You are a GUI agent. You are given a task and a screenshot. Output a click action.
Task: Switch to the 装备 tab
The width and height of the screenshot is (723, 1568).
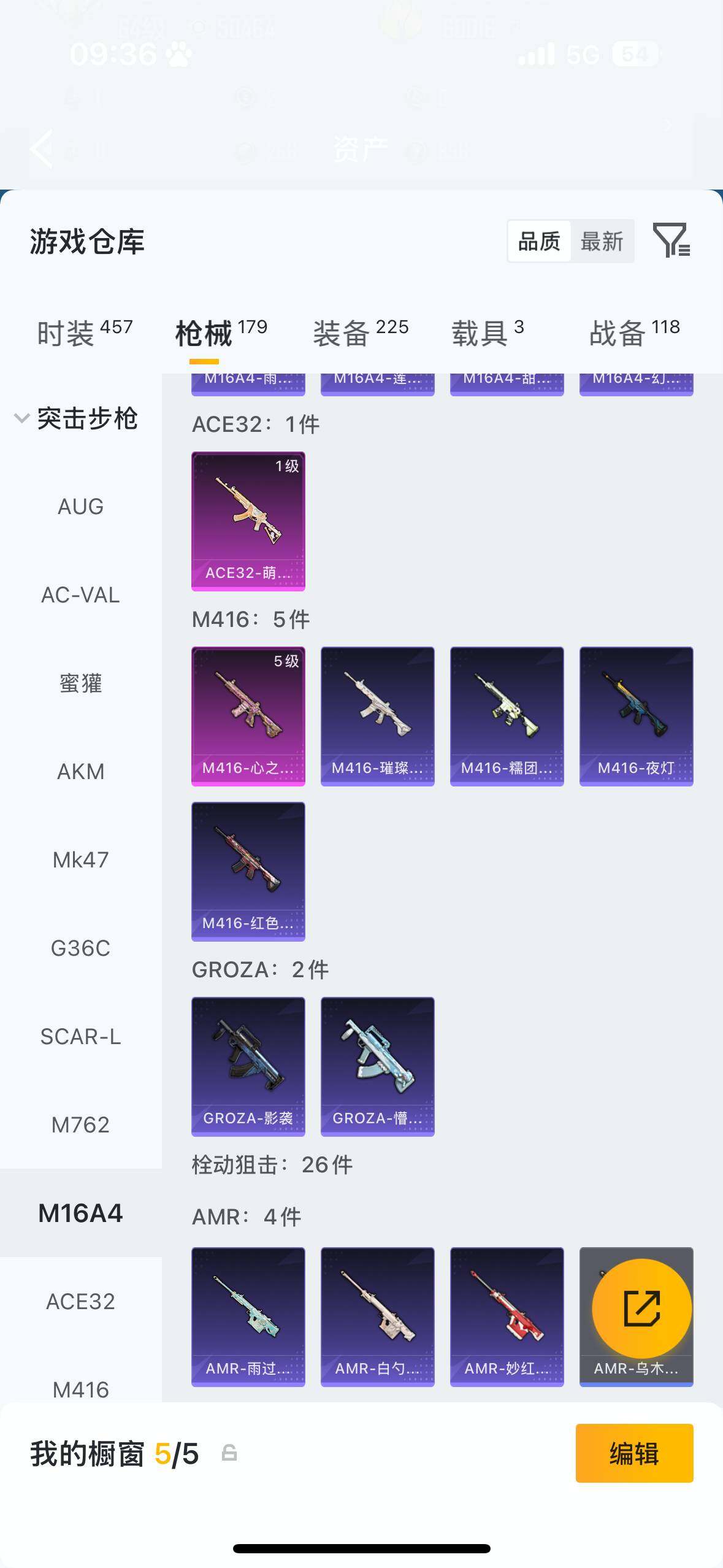(x=361, y=333)
